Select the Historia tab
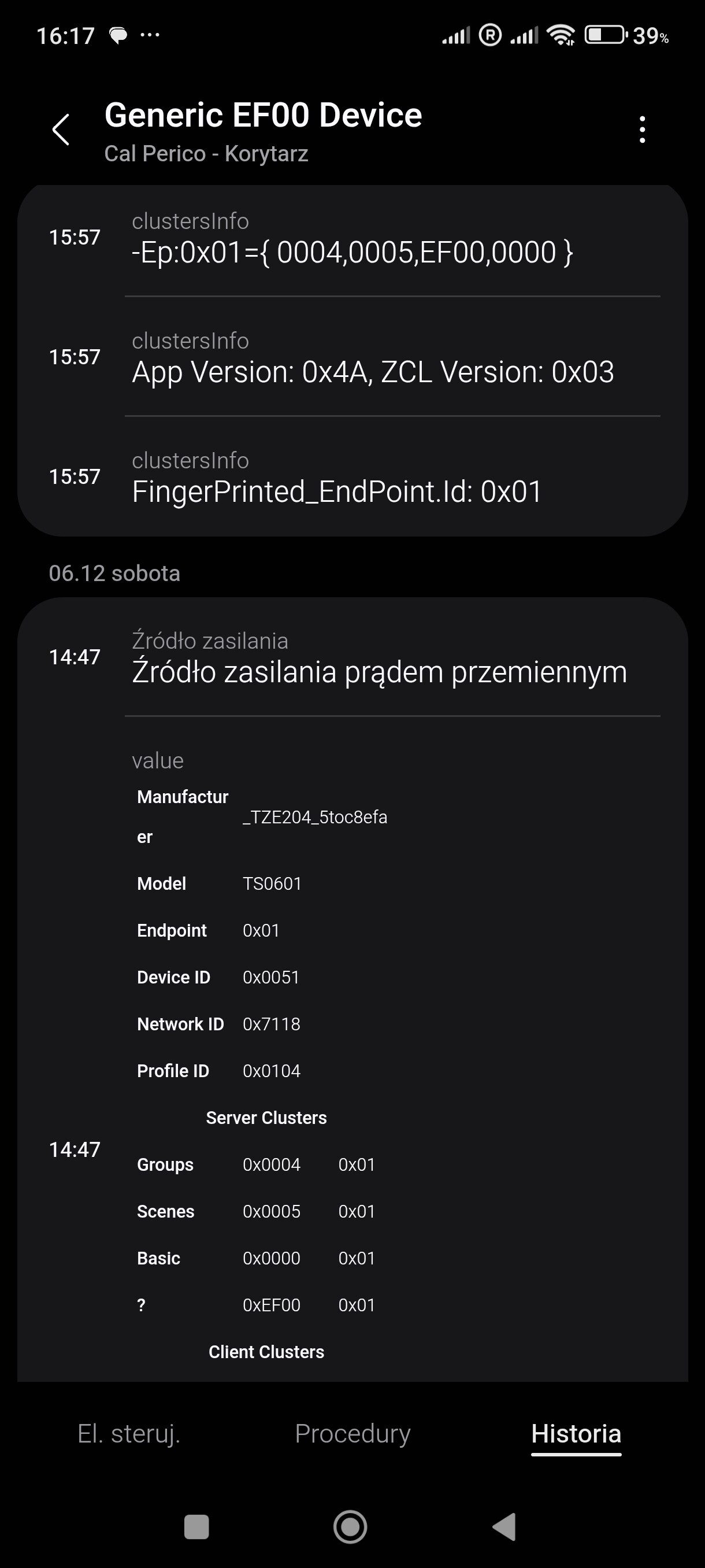This screenshot has height=1568, width=705. (x=576, y=1433)
